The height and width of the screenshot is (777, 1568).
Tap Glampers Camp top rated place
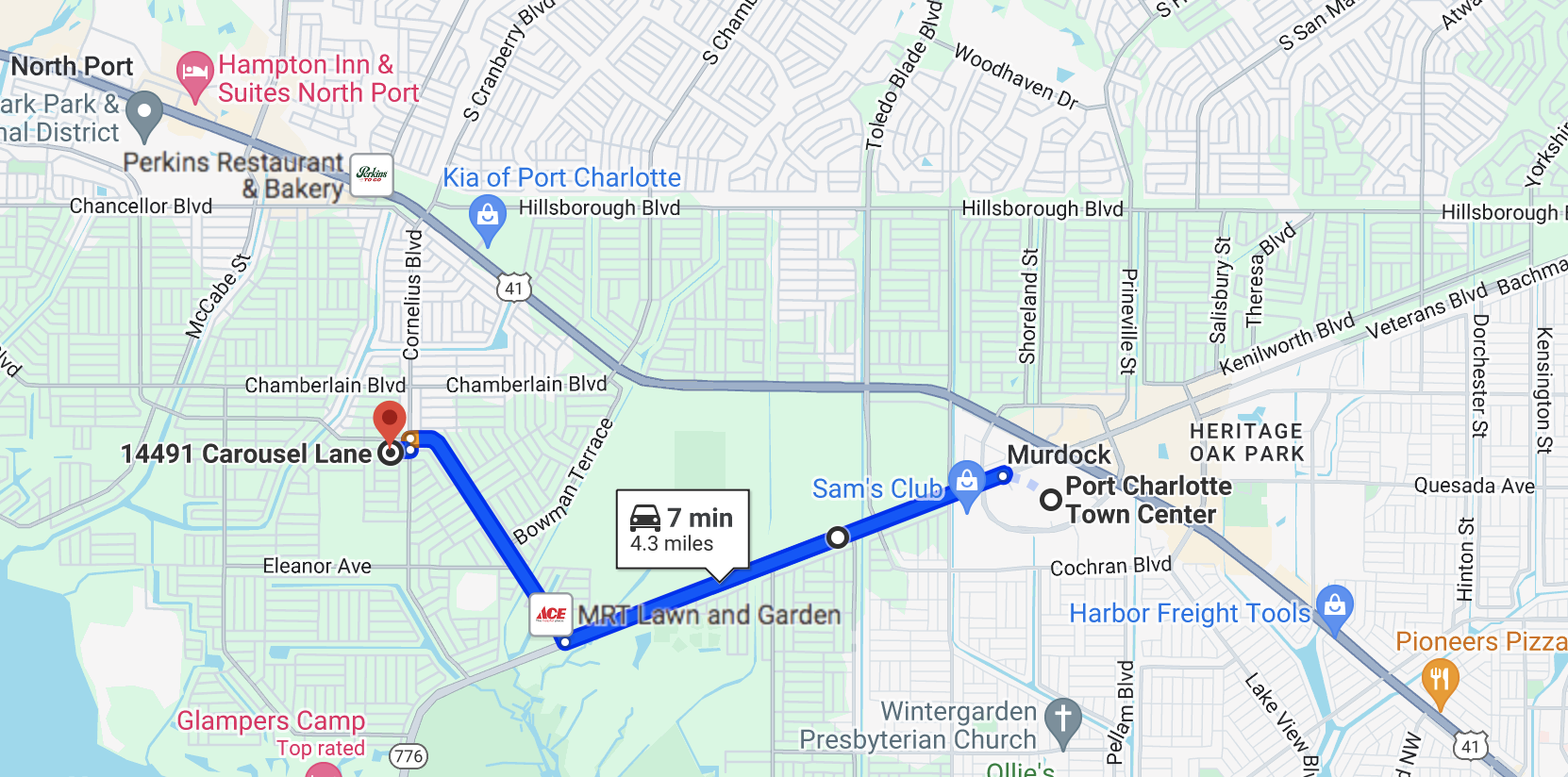coord(271,721)
